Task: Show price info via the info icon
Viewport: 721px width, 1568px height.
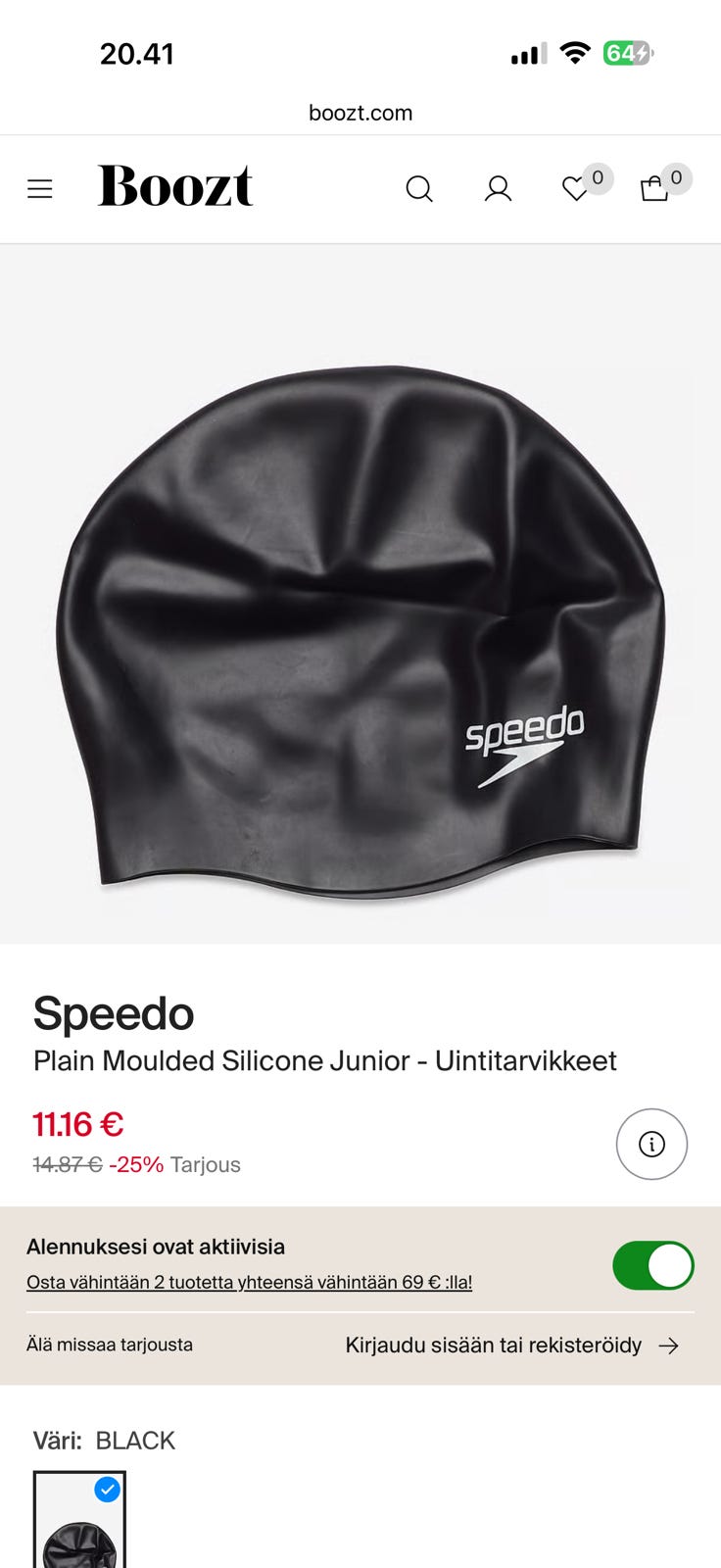Action: click(651, 1144)
